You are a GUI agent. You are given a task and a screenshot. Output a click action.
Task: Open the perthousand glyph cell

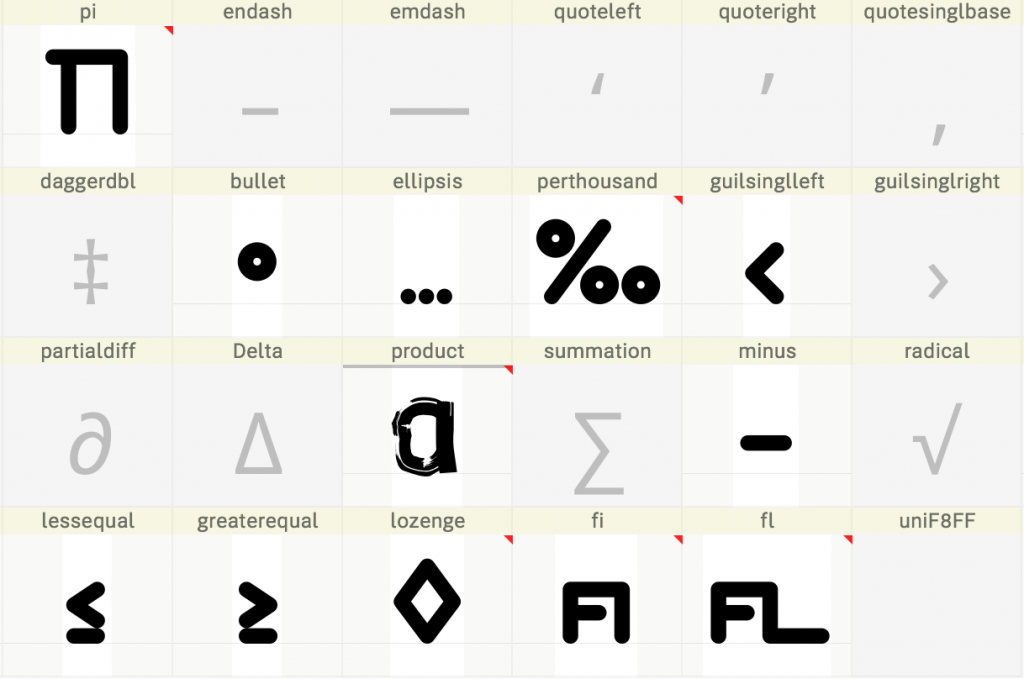[x=597, y=265]
